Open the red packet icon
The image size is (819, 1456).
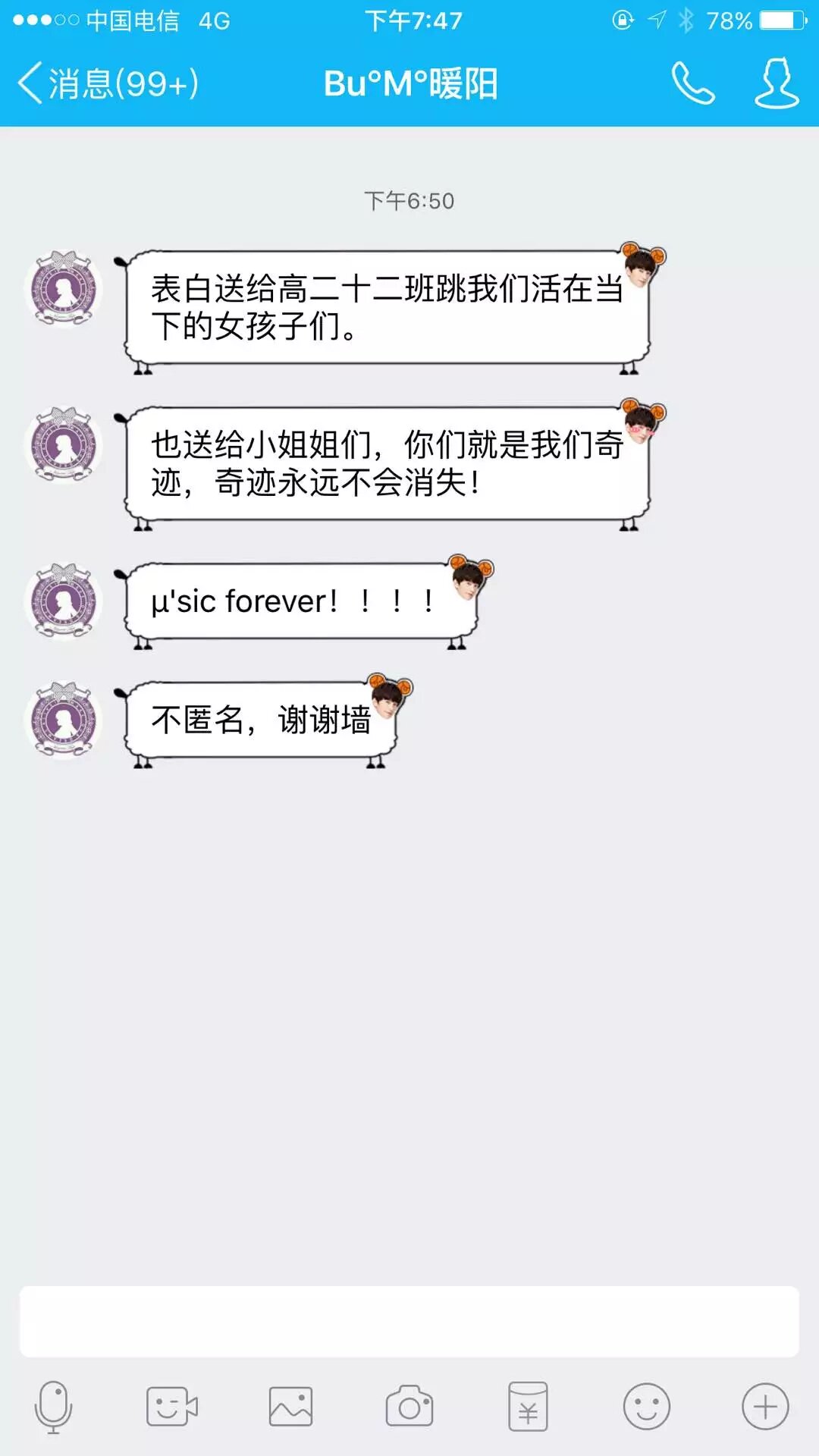(x=528, y=1407)
